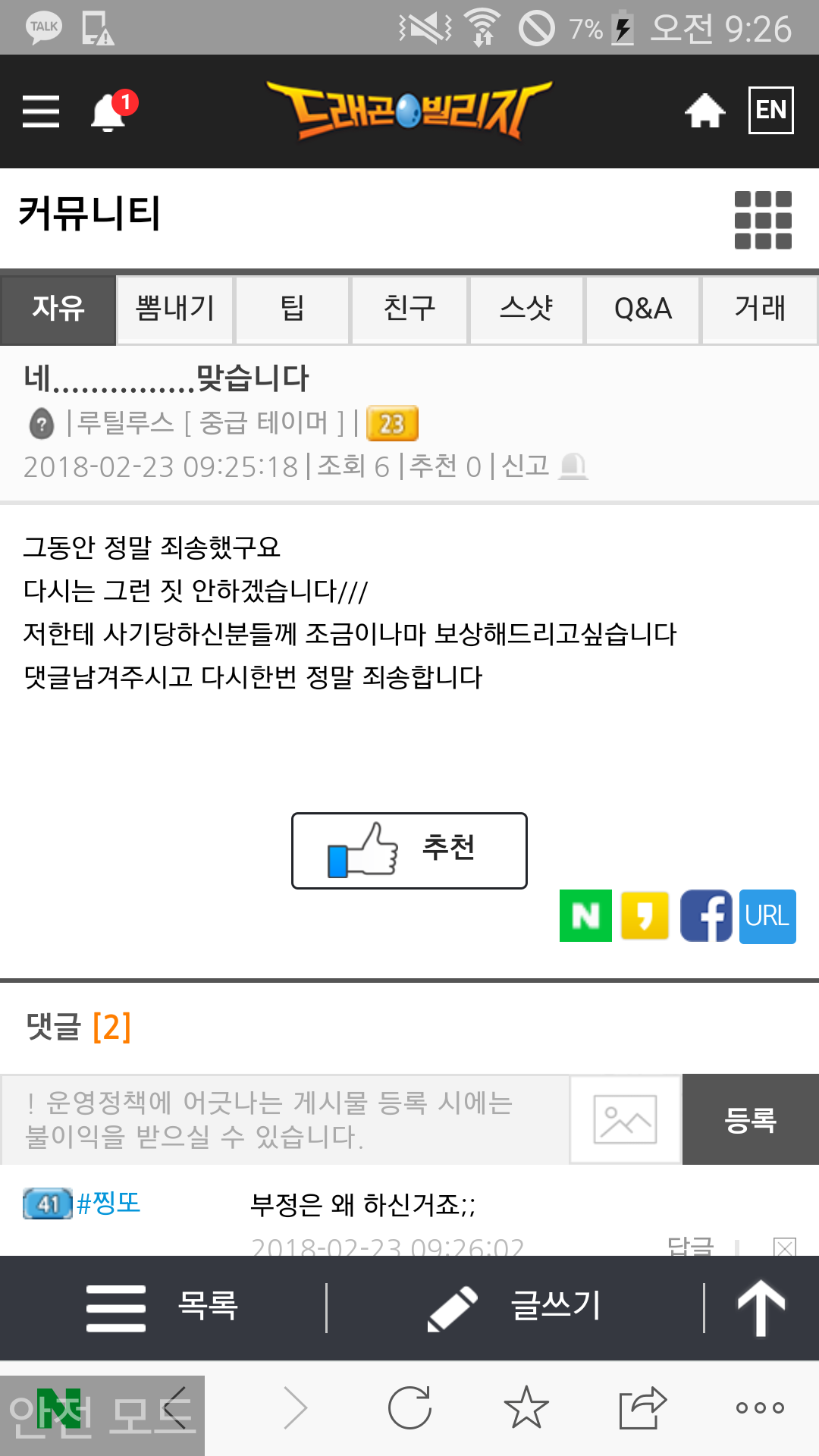Share the post to Facebook
The image size is (819, 1456).
point(706,916)
